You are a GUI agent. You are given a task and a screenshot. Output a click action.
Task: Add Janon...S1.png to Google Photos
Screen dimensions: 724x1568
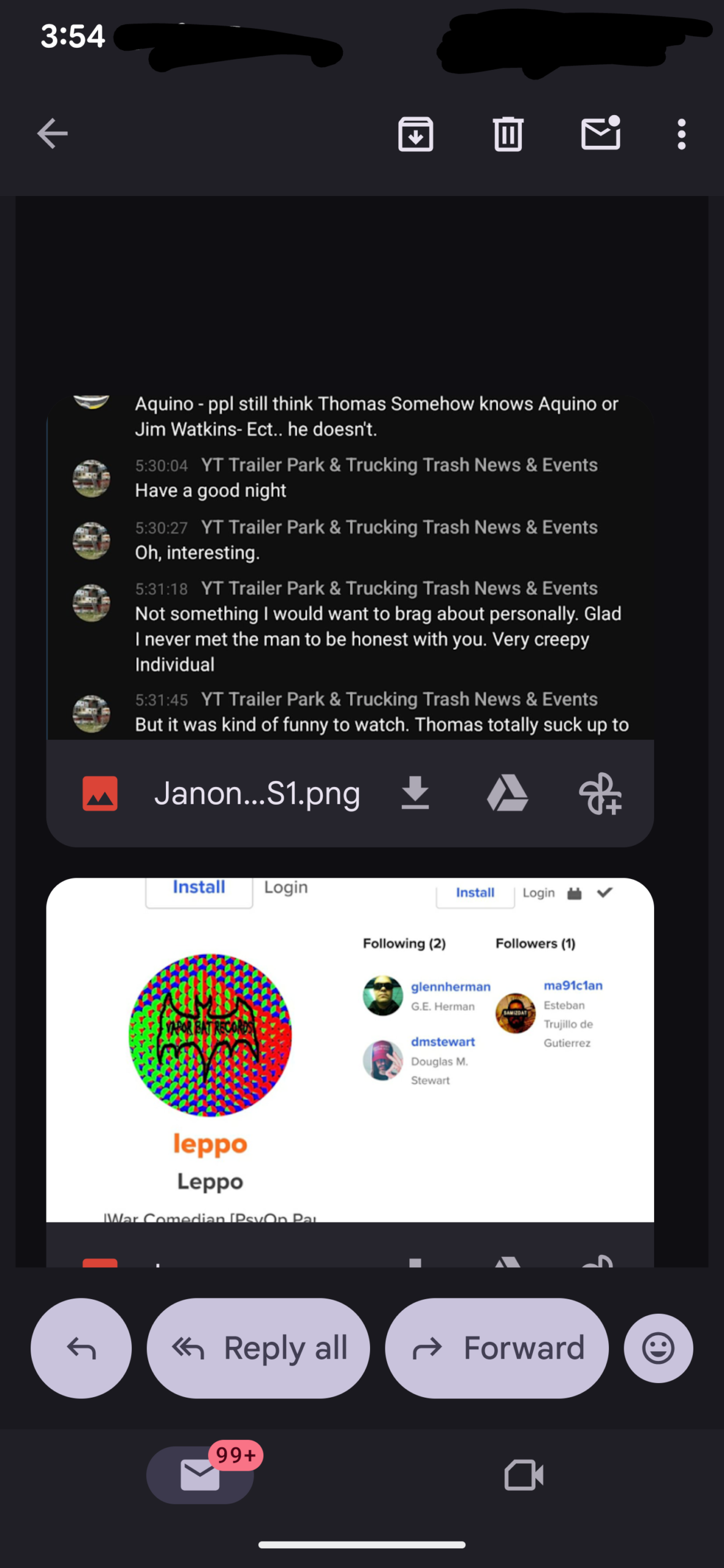pos(600,793)
